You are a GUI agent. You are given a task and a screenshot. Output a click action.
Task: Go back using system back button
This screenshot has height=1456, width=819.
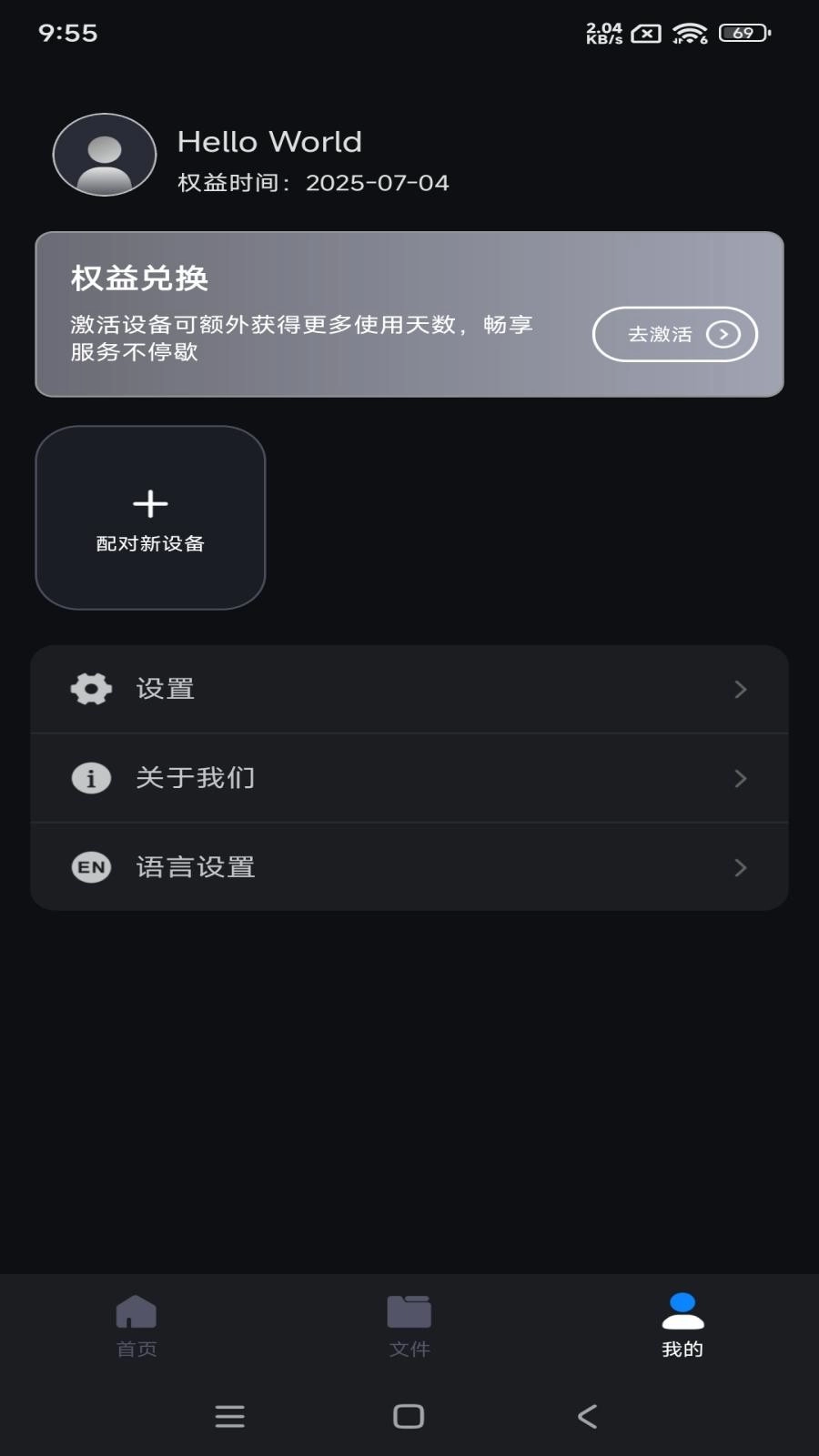pos(588,1416)
